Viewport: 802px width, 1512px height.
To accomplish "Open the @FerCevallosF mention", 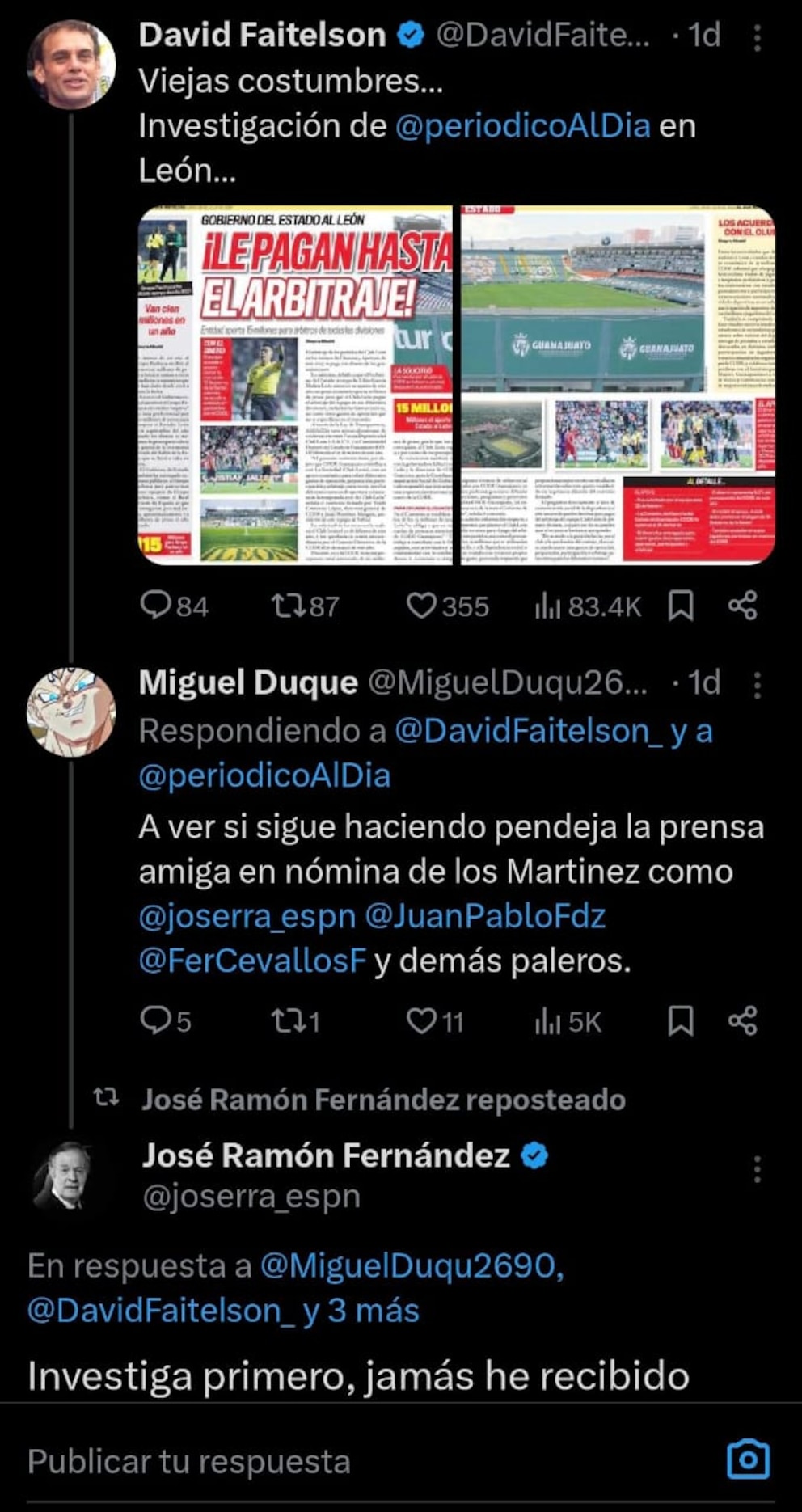I will (x=252, y=961).
